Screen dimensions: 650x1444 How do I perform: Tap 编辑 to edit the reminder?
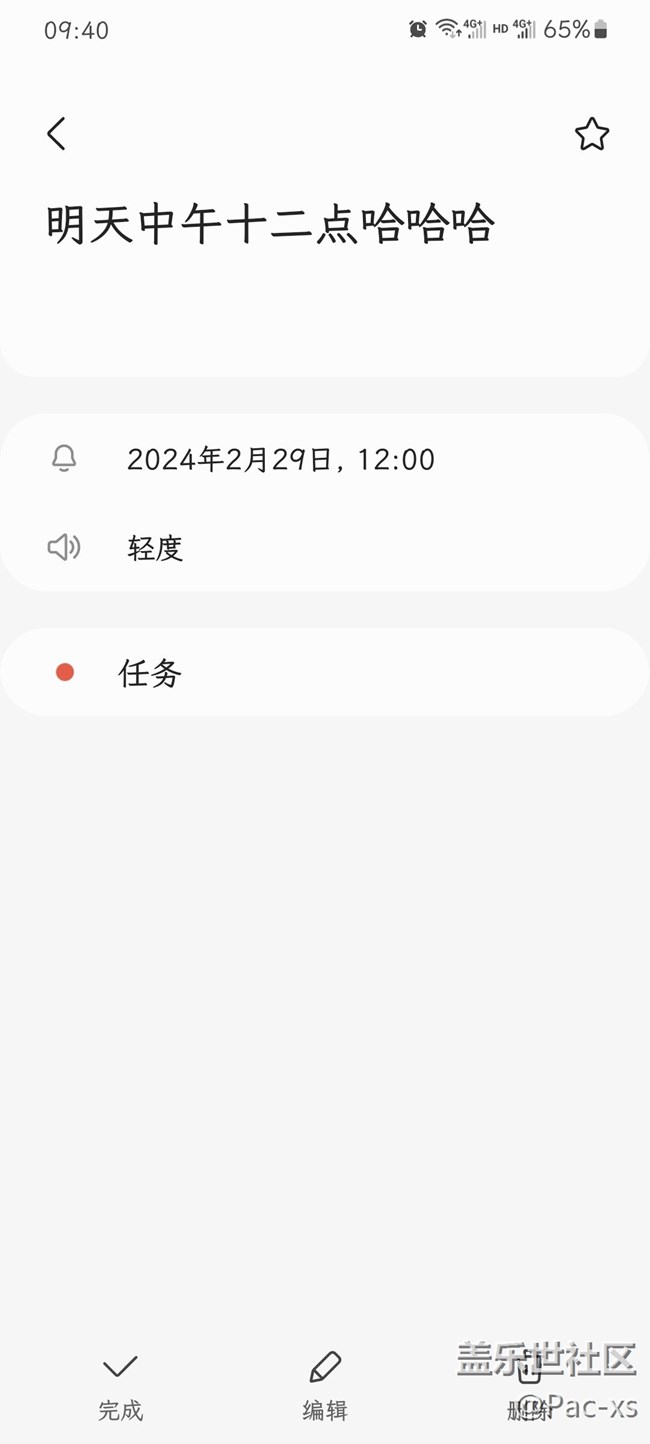[x=325, y=1386]
